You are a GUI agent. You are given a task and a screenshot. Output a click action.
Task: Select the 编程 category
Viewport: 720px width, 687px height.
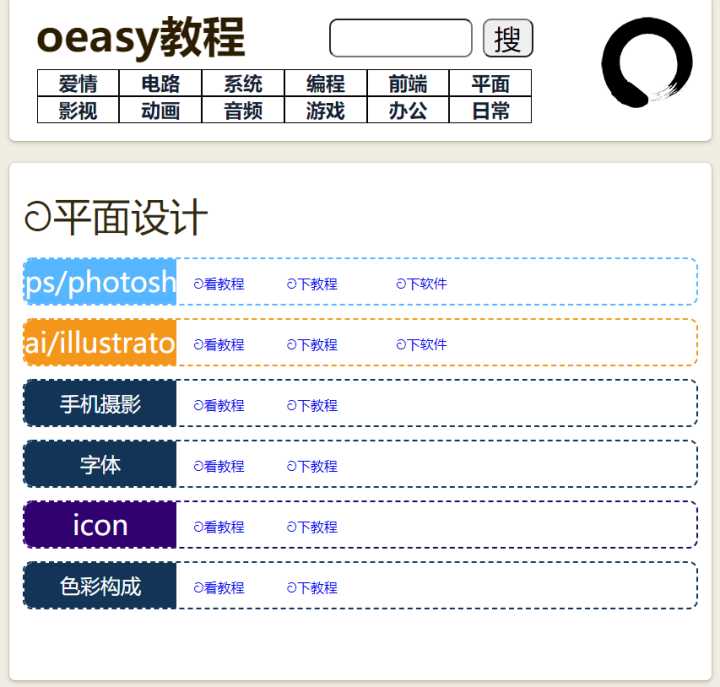(325, 84)
